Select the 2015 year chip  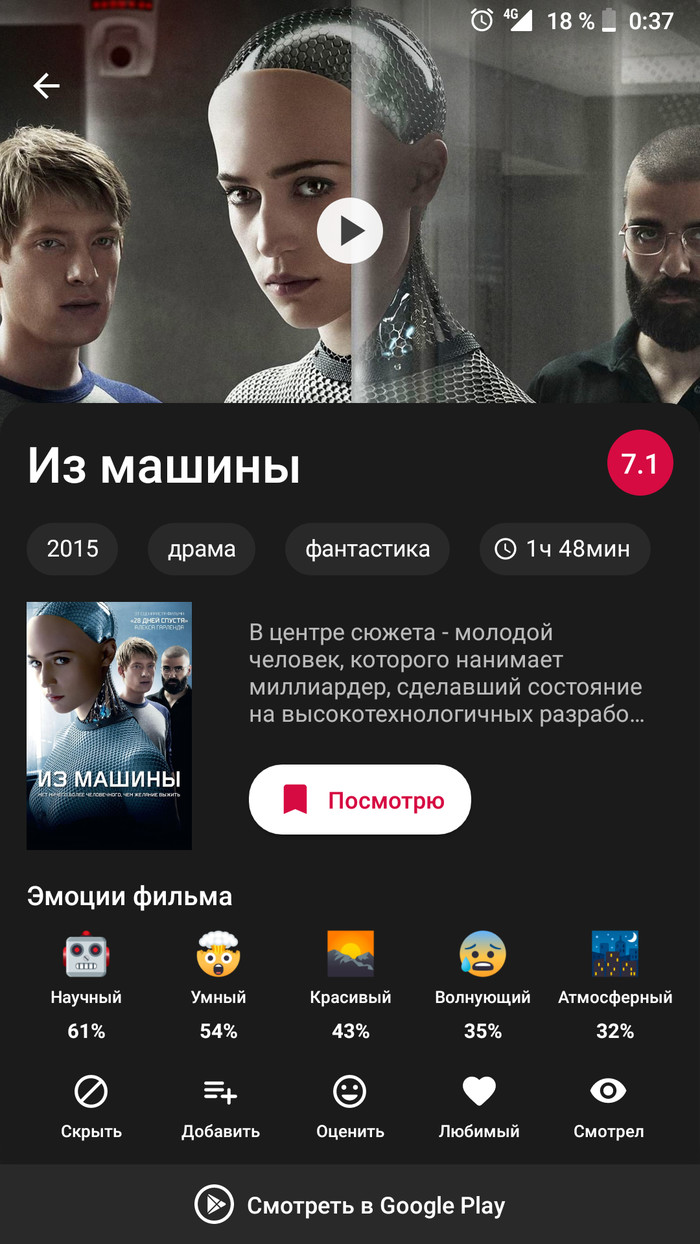click(73, 549)
